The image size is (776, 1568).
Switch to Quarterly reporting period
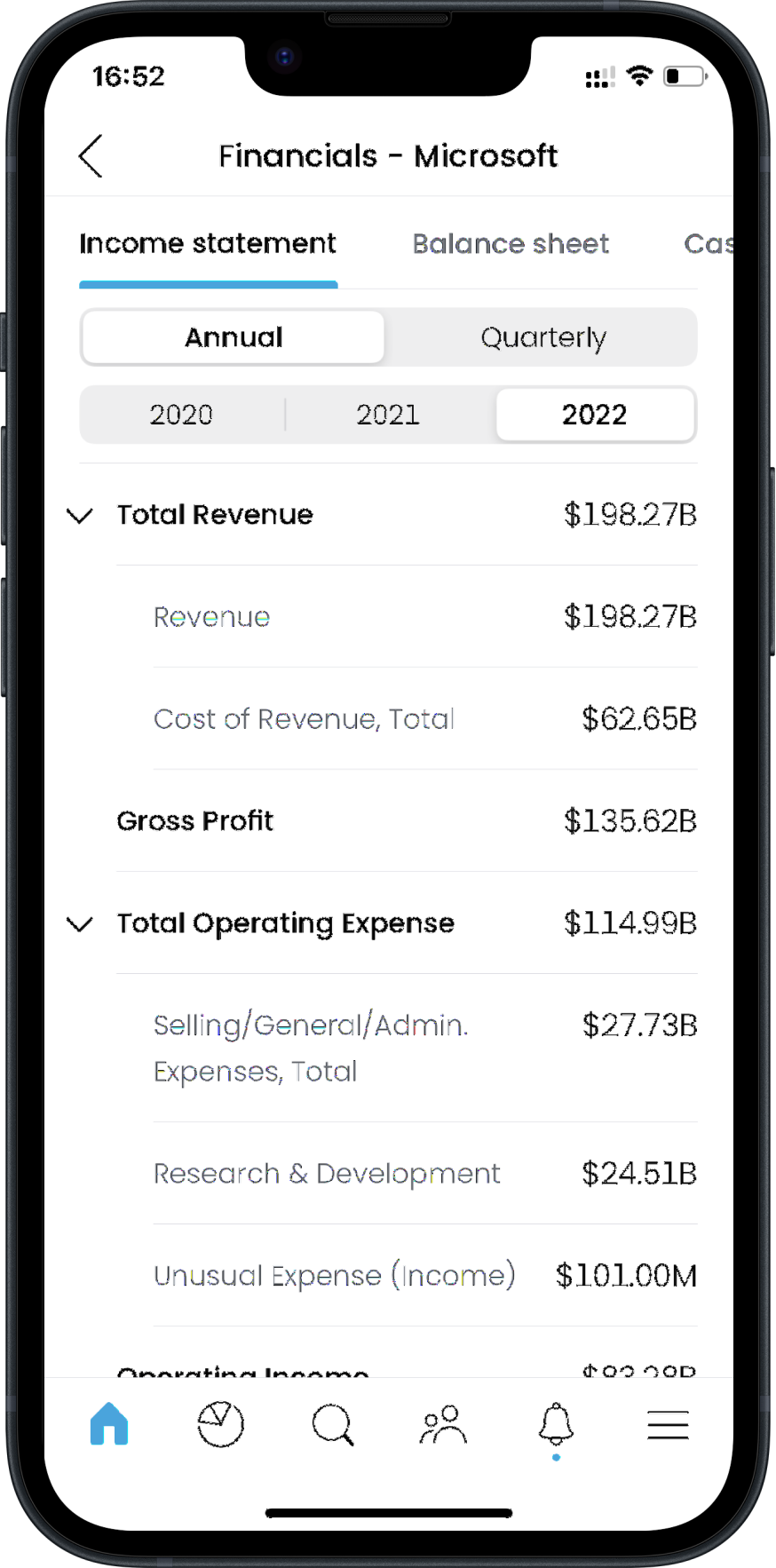543,337
